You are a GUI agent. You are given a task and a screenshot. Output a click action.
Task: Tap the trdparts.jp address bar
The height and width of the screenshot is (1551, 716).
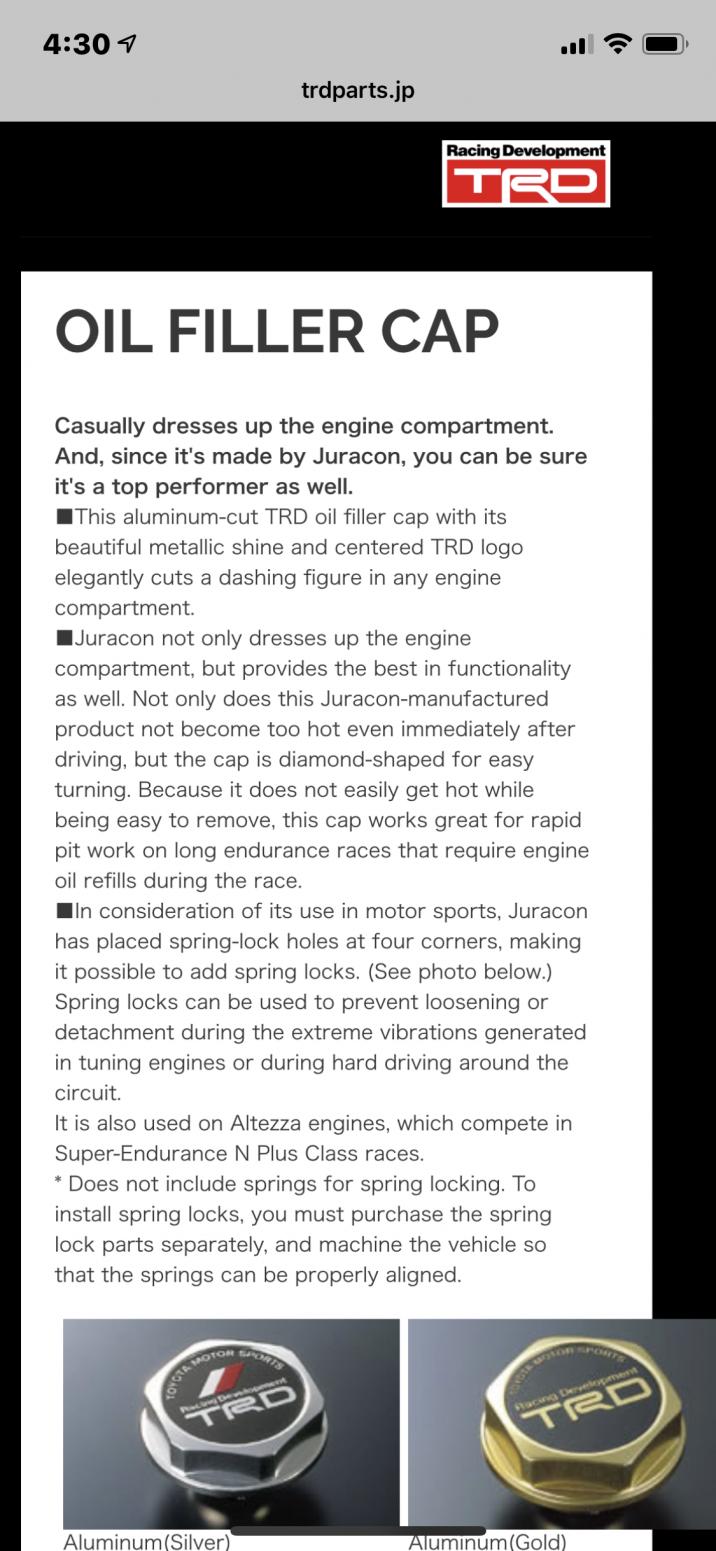pos(357,91)
